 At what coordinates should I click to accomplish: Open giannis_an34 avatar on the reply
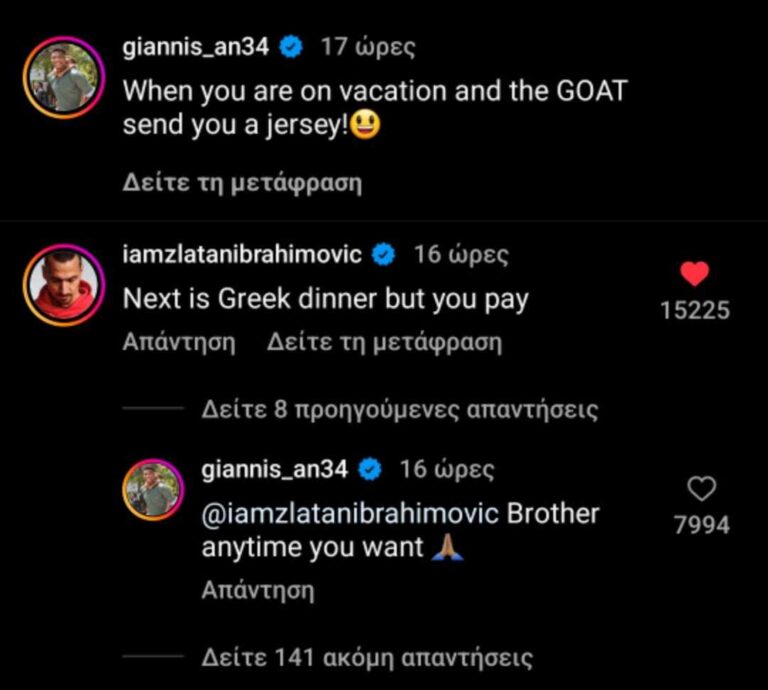pos(152,491)
